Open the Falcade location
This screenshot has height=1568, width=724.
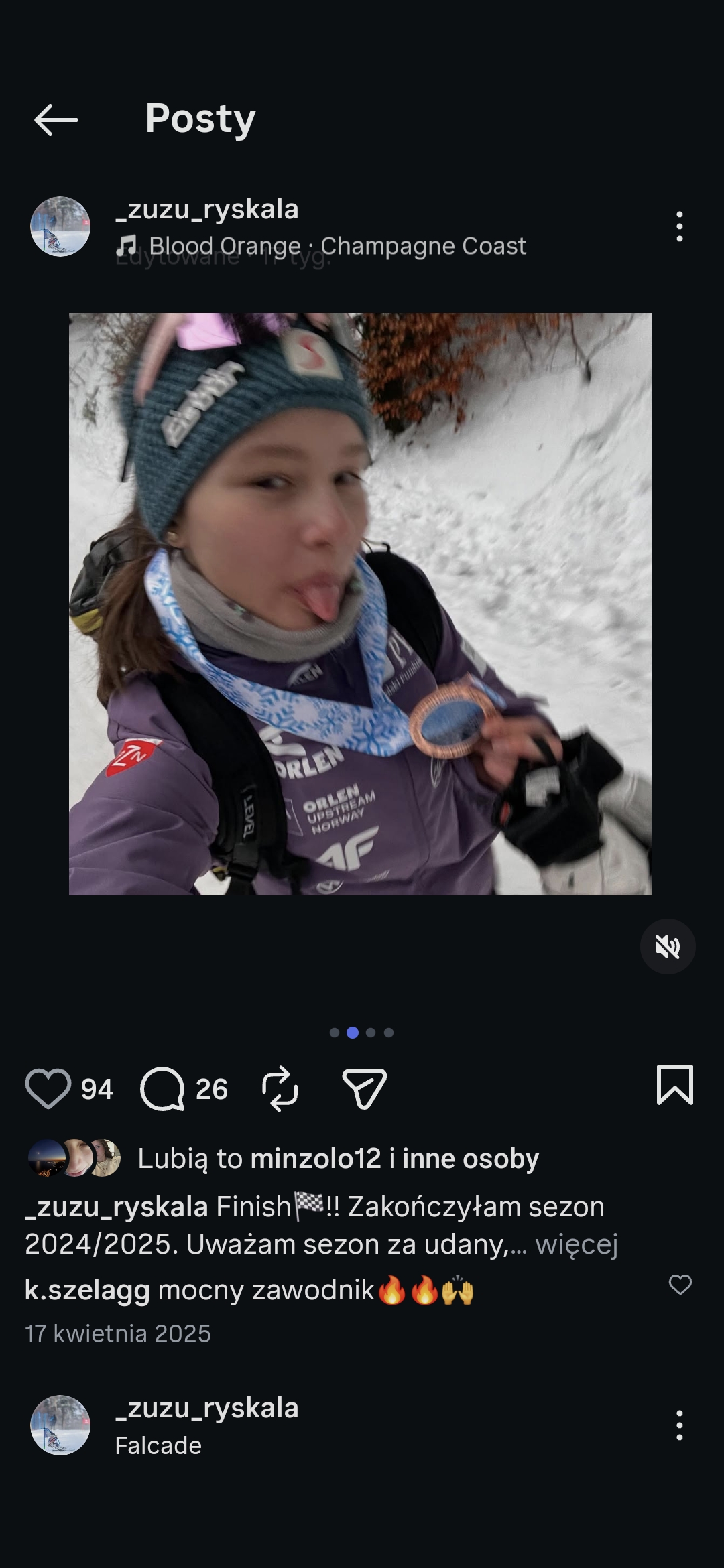158,1445
